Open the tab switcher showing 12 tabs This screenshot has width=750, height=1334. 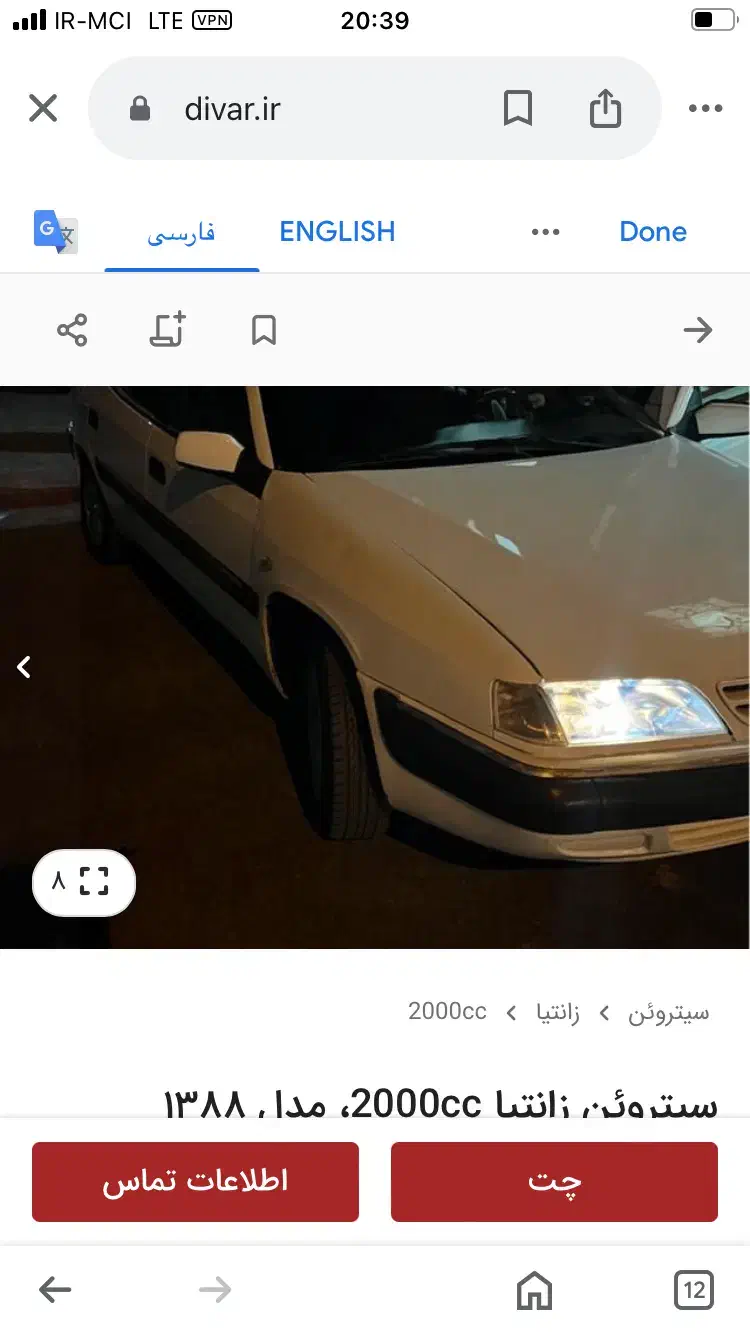point(693,1290)
